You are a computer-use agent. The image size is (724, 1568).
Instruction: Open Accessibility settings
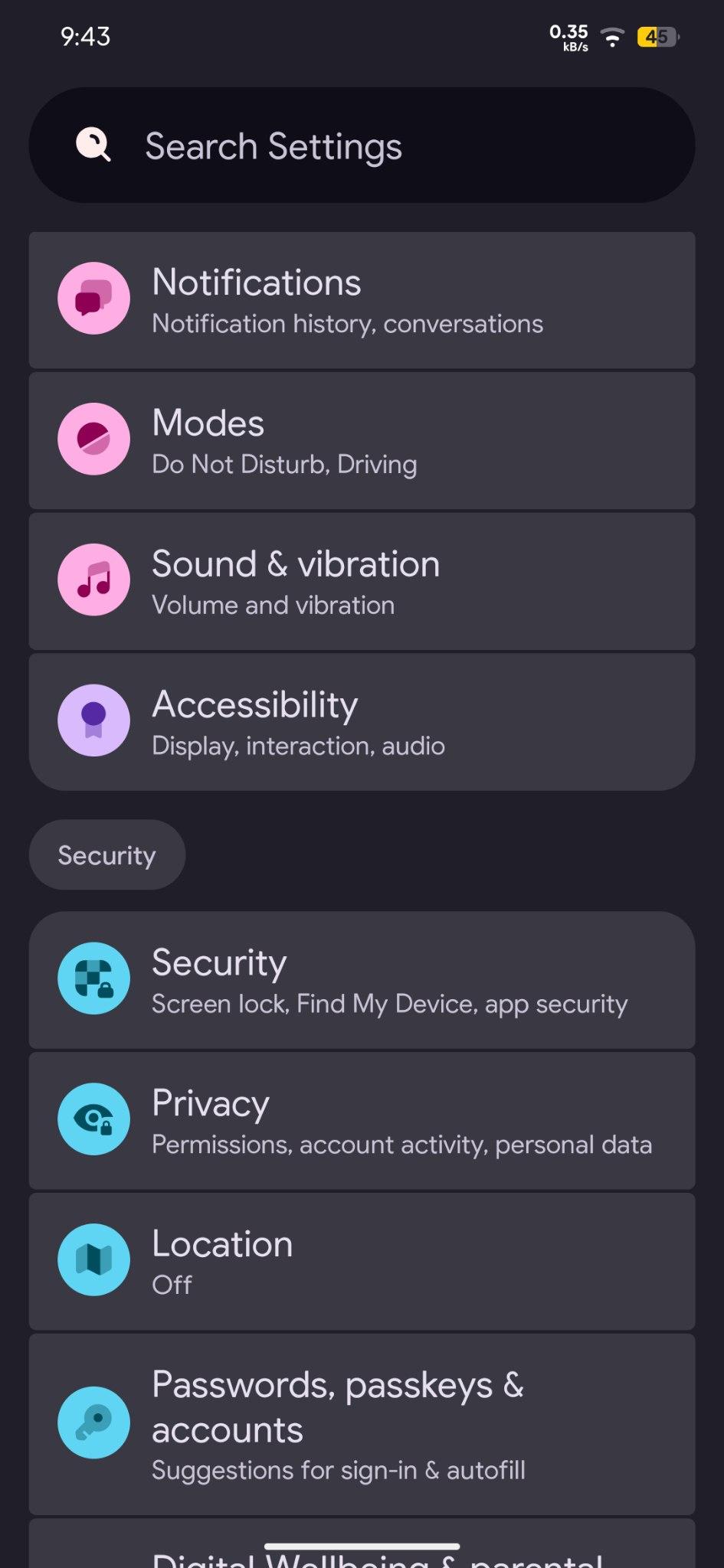[x=362, y=722]
